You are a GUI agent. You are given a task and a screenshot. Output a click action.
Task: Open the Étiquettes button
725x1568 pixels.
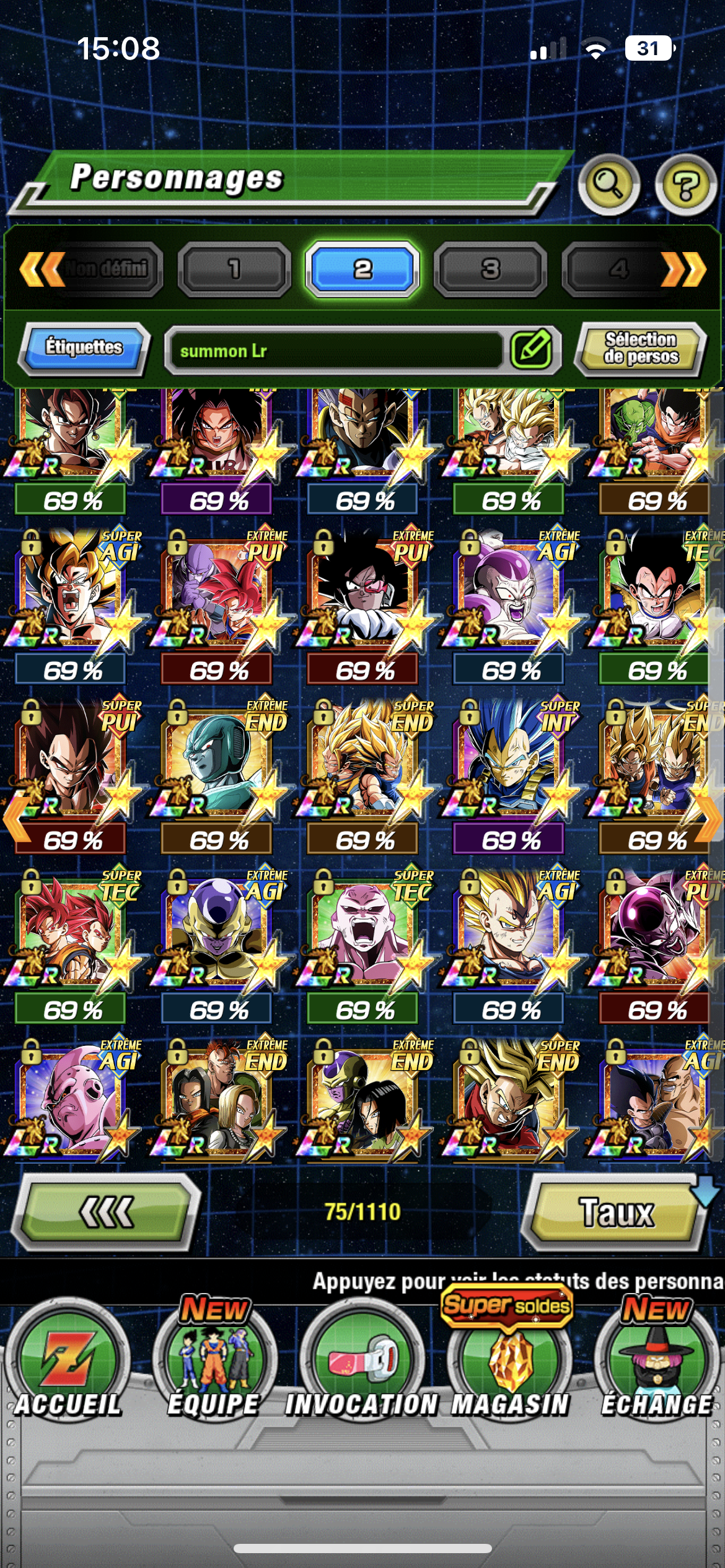84,347
